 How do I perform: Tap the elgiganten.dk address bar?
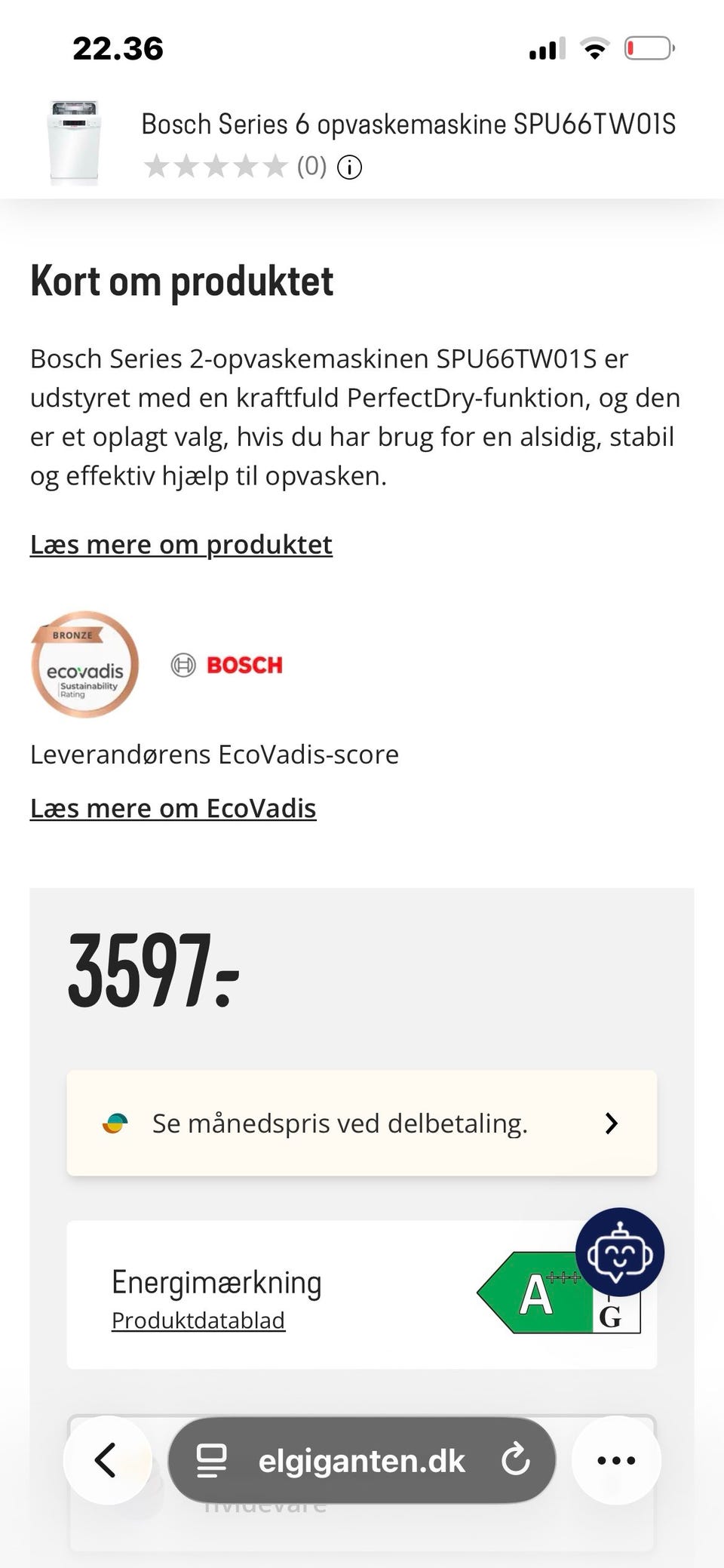pos(362,1460)
